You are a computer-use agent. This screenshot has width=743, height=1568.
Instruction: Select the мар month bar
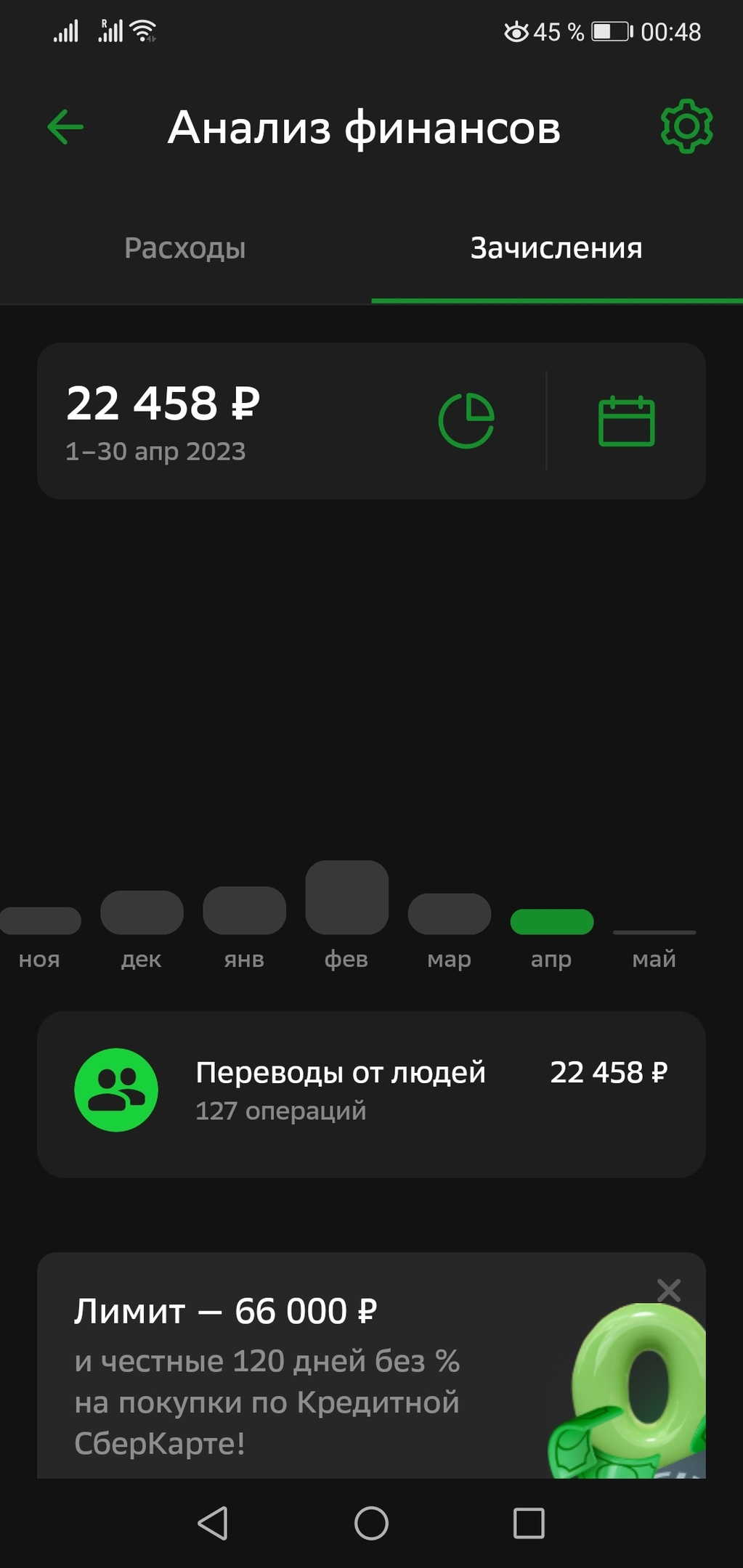(x=449, y=914)
